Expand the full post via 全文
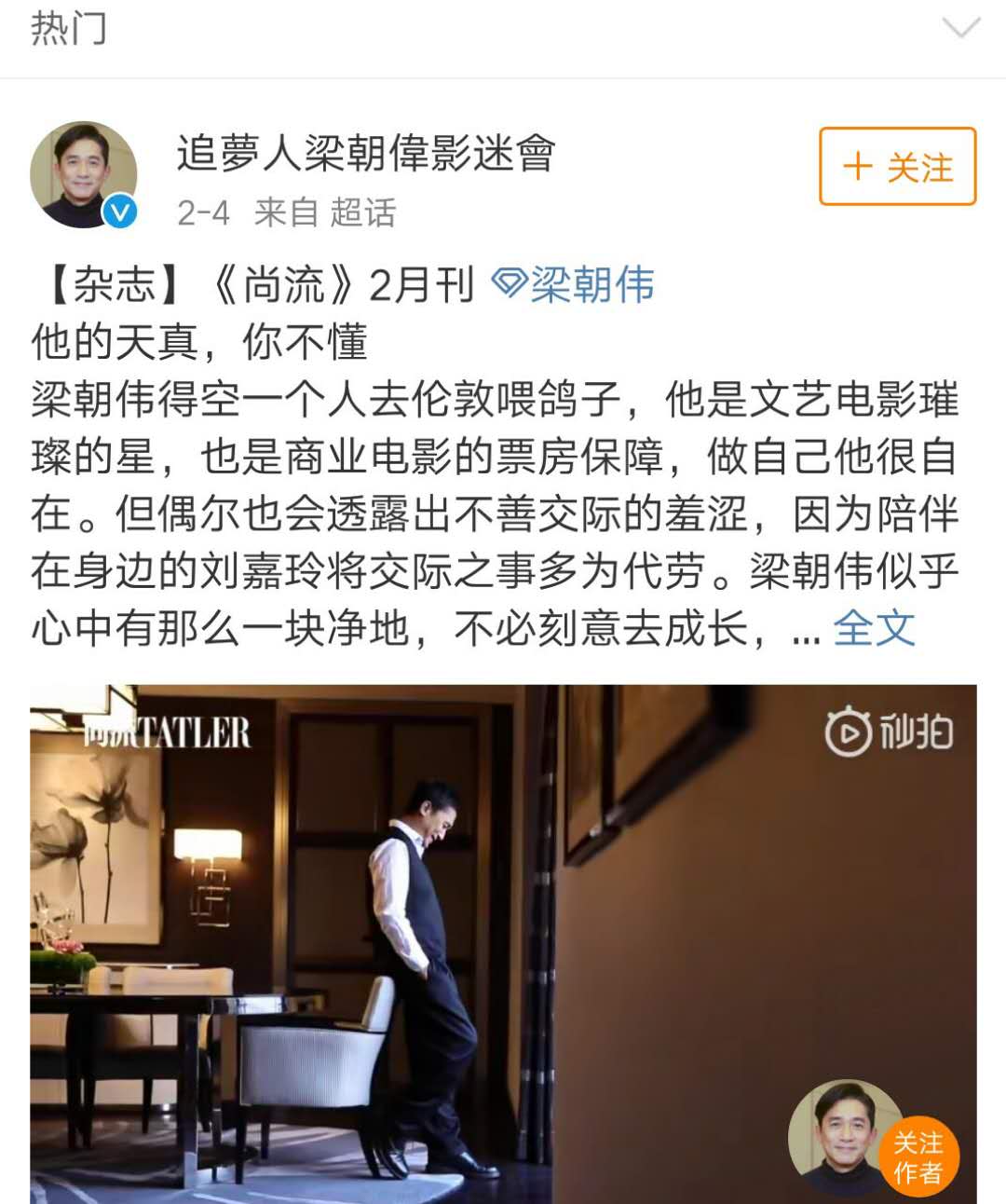 point(874,628)
